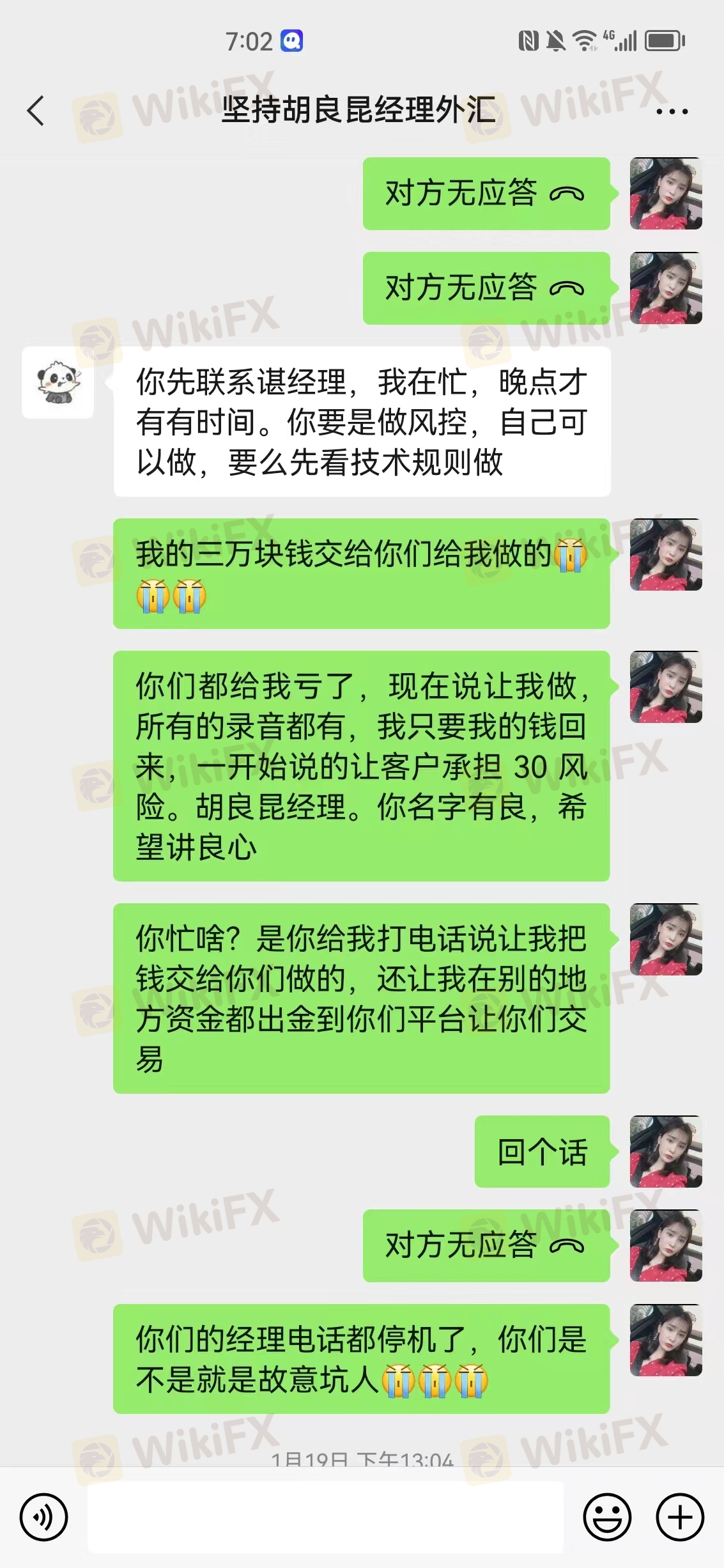
Task: Redial from the first 对方无应答 call message
Action: [x=486, y=194]
